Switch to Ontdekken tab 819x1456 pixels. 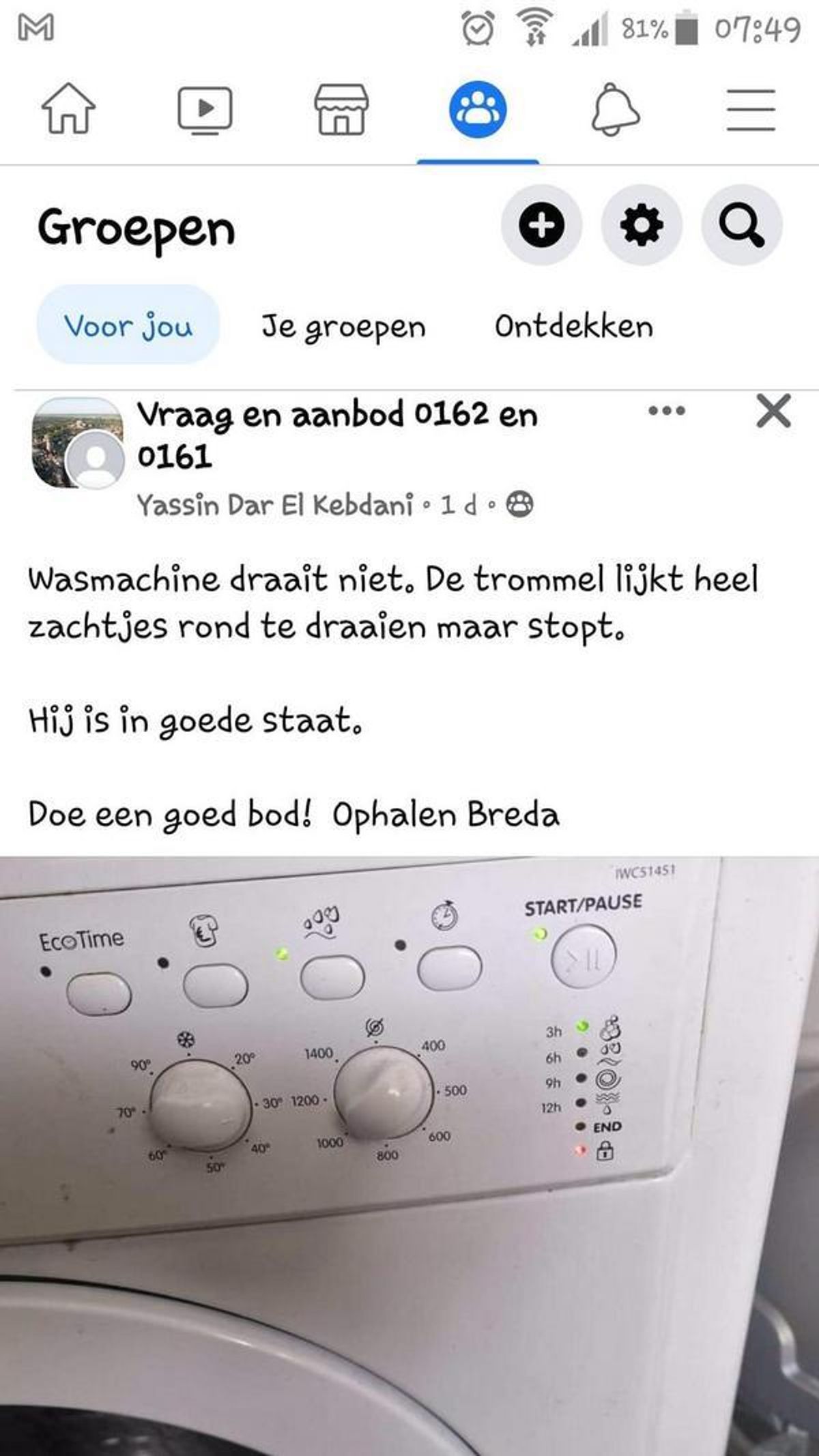point(573,326)
